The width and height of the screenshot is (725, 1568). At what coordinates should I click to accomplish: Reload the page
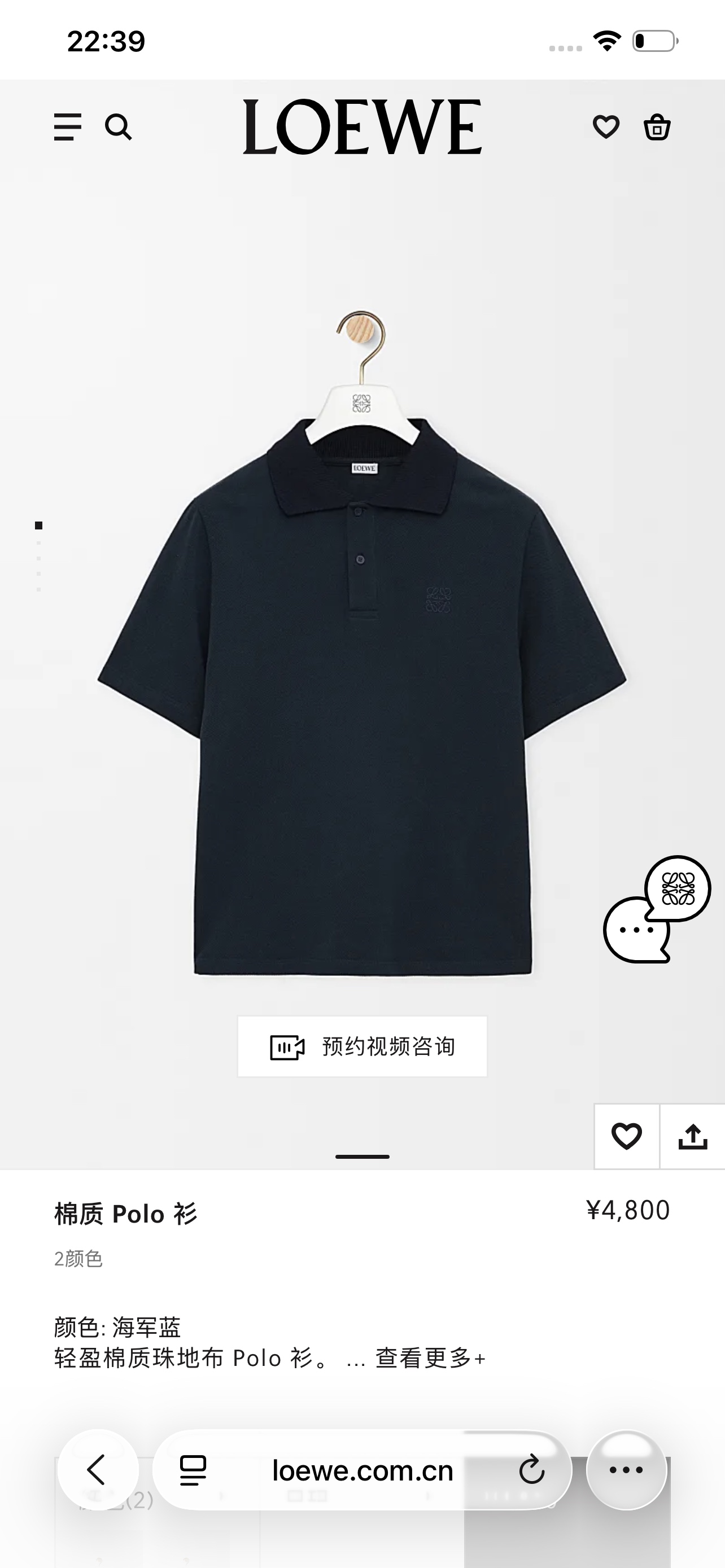click(531, 1470)
